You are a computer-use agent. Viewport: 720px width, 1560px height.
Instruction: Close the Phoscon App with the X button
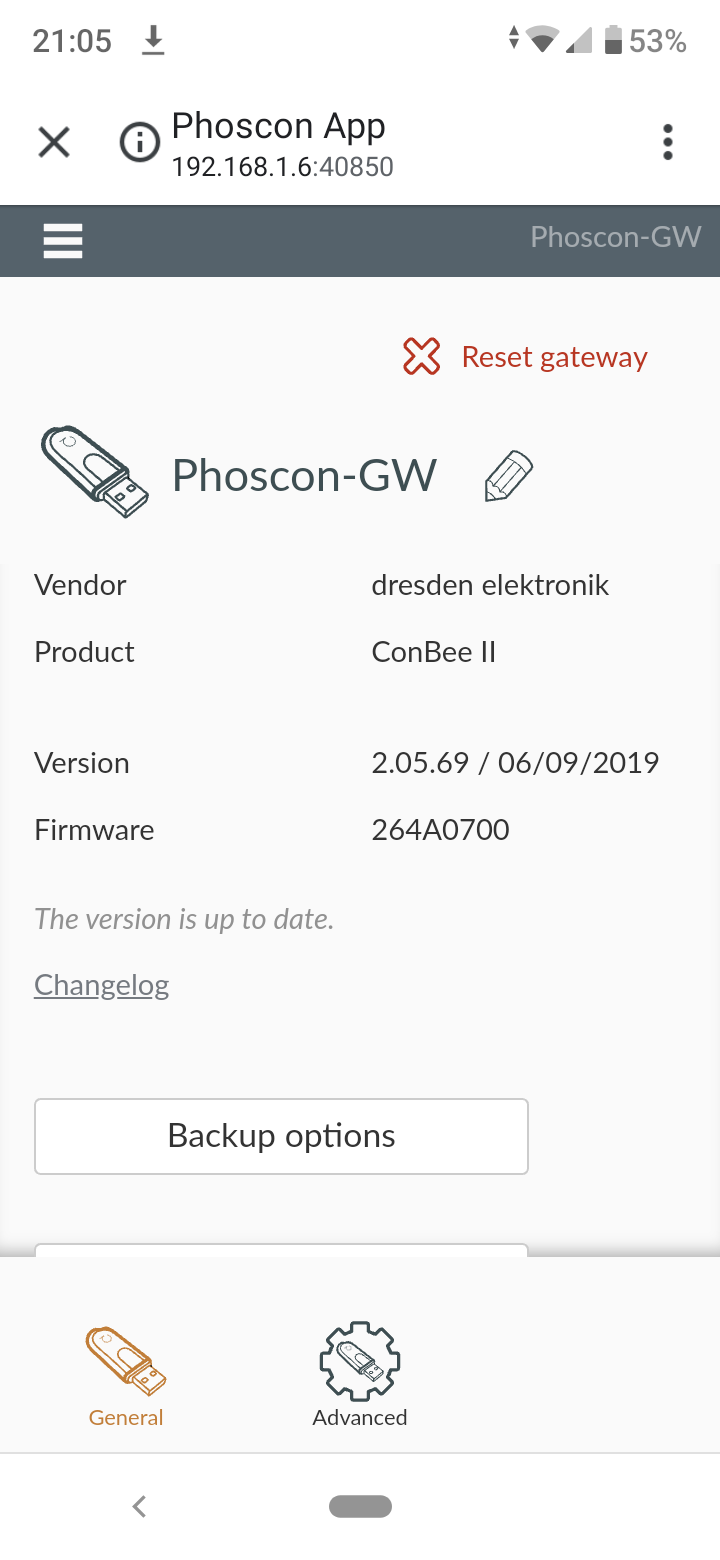click(53, 142)
